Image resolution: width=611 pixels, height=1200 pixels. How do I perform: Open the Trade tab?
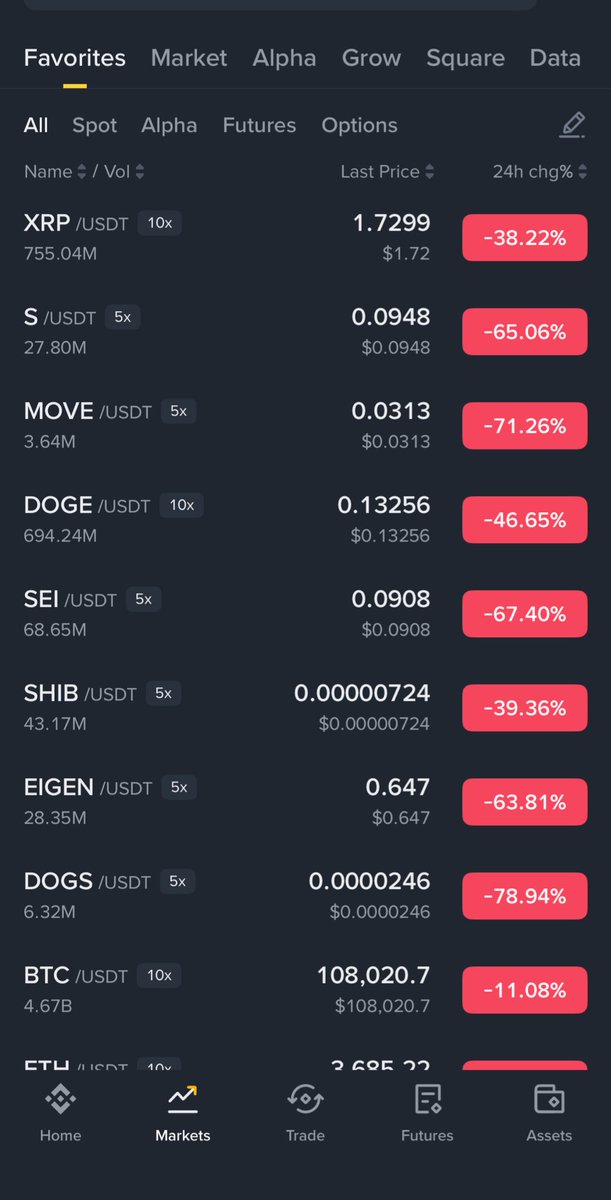coord(305,1114)
